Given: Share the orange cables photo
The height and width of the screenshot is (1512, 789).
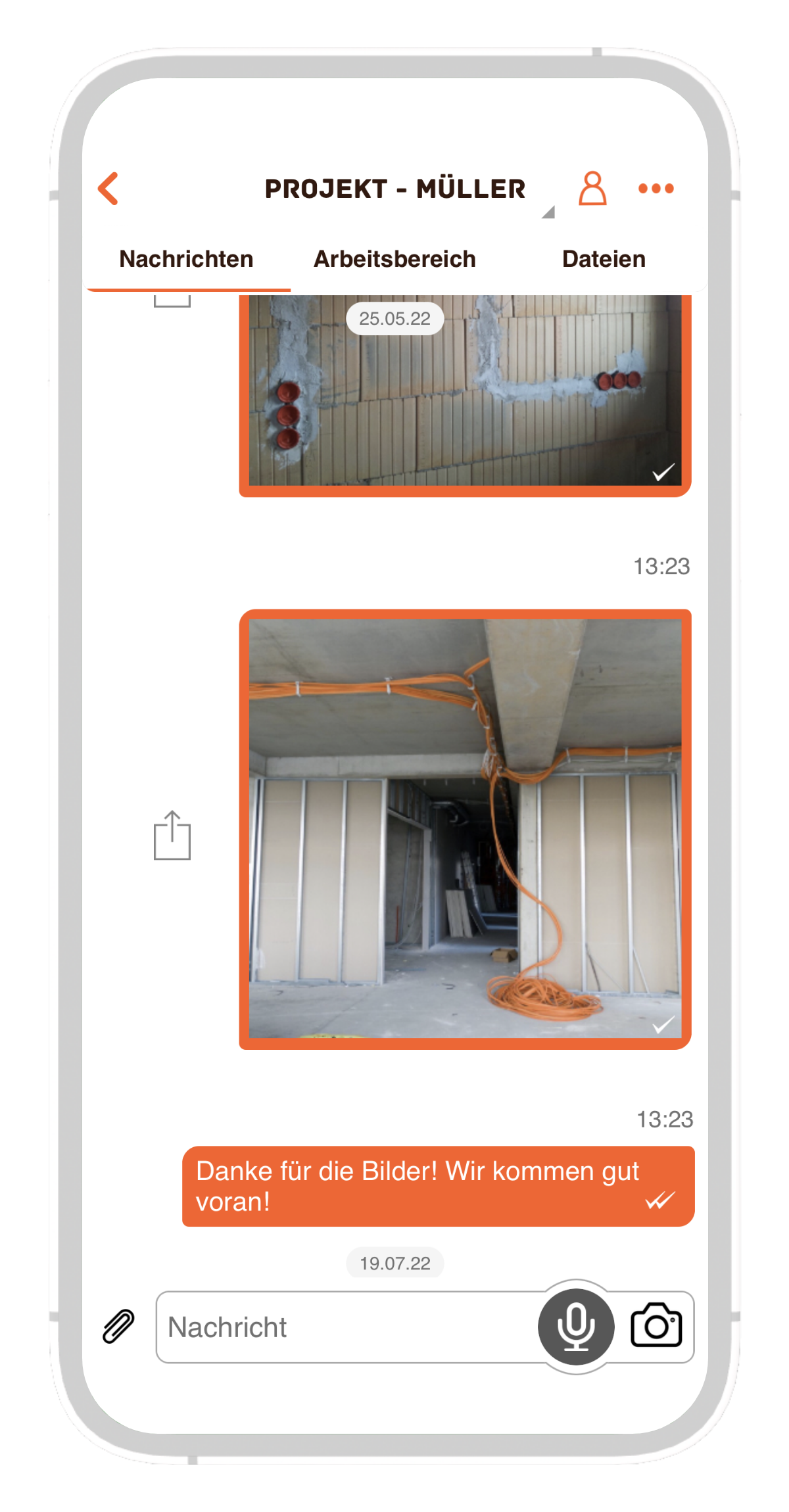Looking at the screenshot, I should [x=172, y=835].
